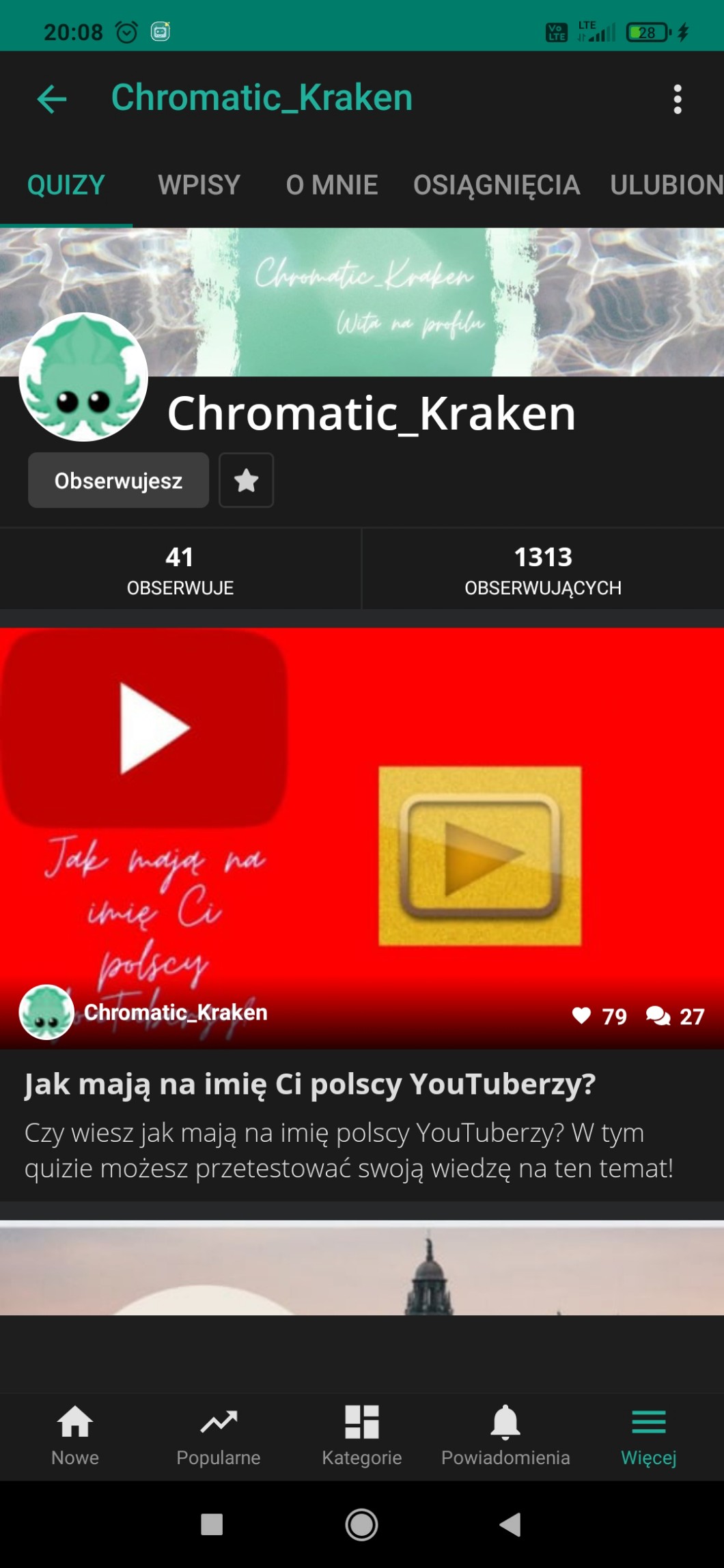Screen dimensions: 724x1568
Task: Select the QUIZY tab
Action: coord(66,185)
